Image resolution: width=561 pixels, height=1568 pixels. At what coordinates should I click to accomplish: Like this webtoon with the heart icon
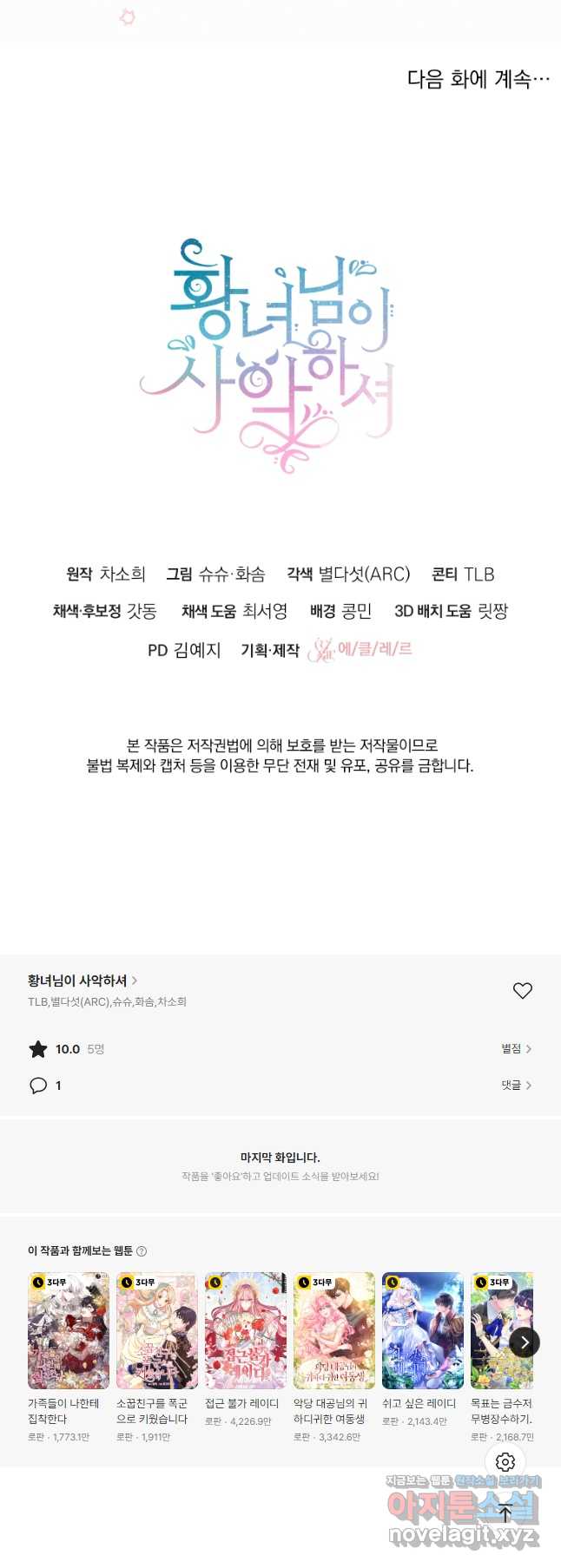tap(522, 991)
